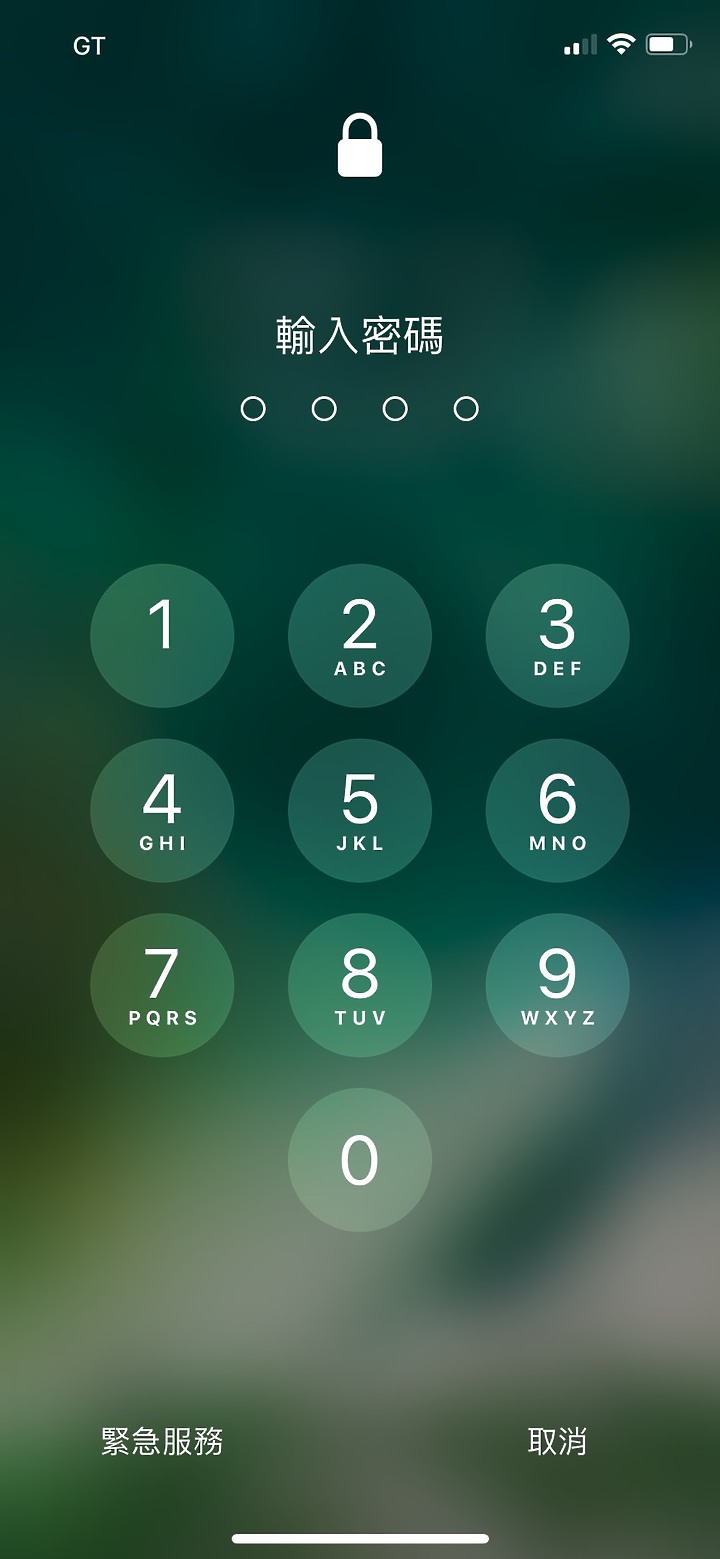Enter digit 0 on the keypad

[360, 1160]
